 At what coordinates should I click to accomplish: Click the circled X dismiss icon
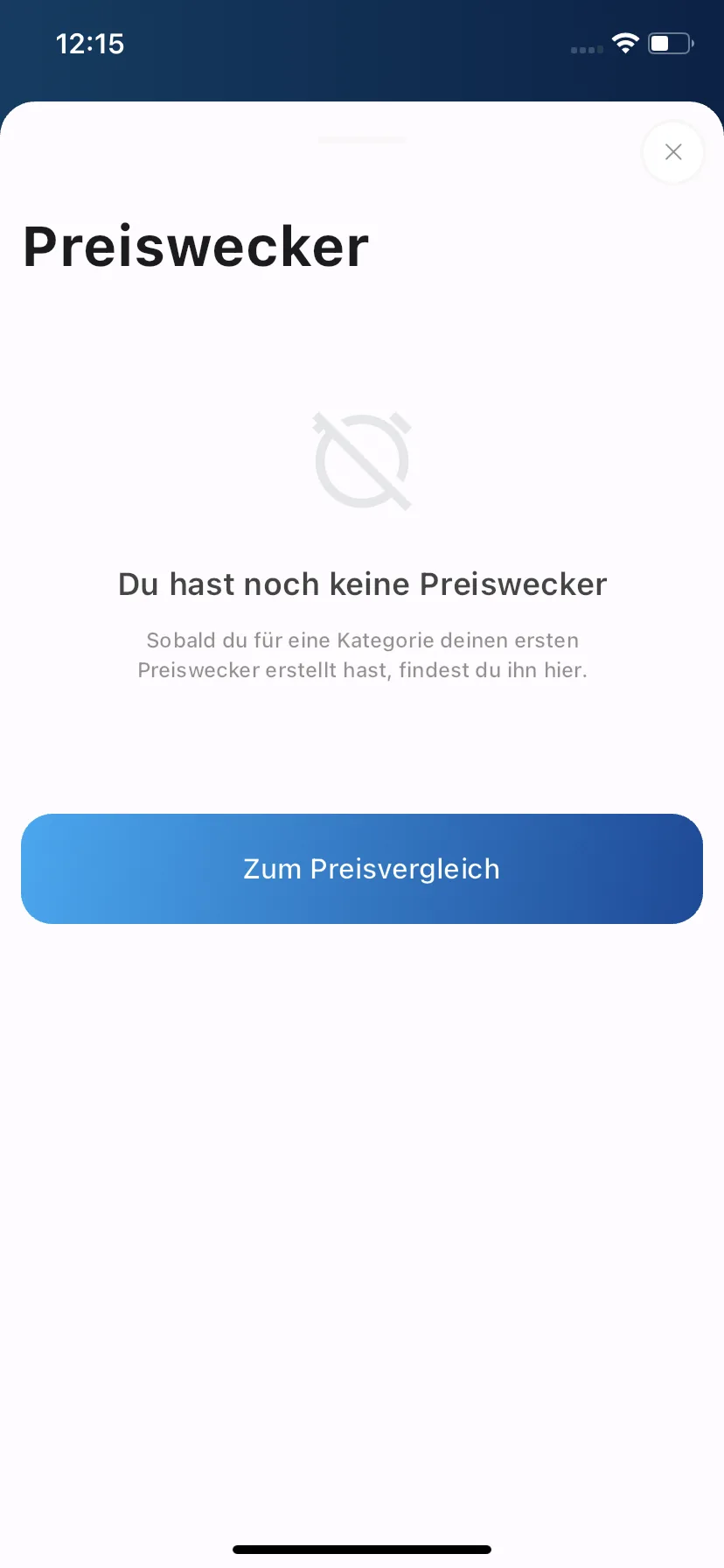672,152
